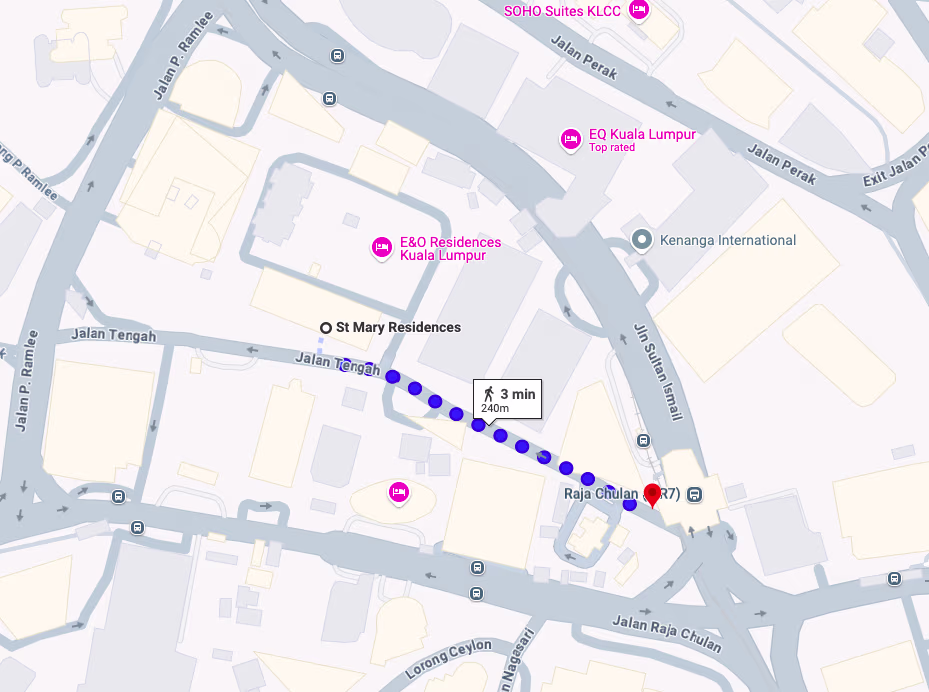
Task: Tap the red Raja Chulan destination pin
Action: tap(652, 493)
